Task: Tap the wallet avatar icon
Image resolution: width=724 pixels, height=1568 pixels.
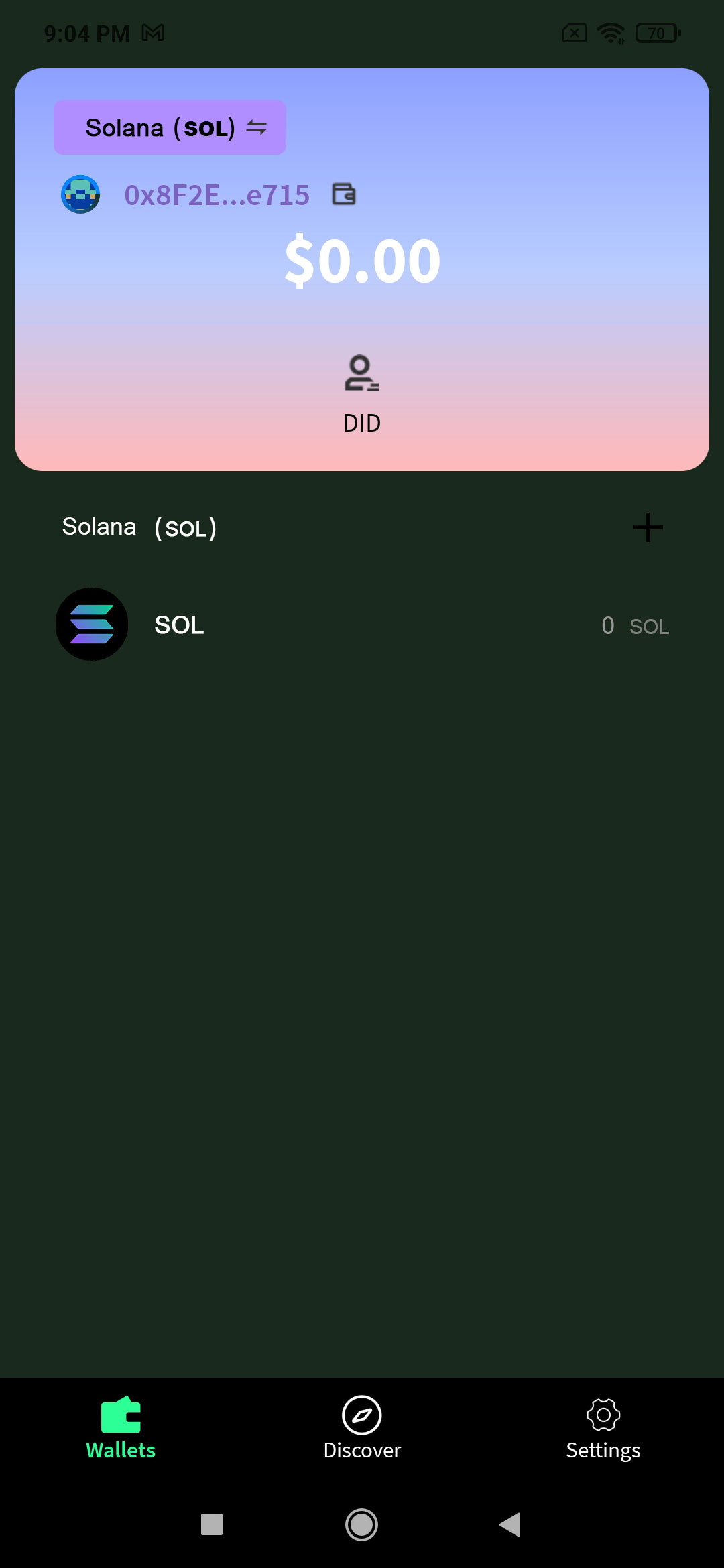Action: (x=80, y=194)
